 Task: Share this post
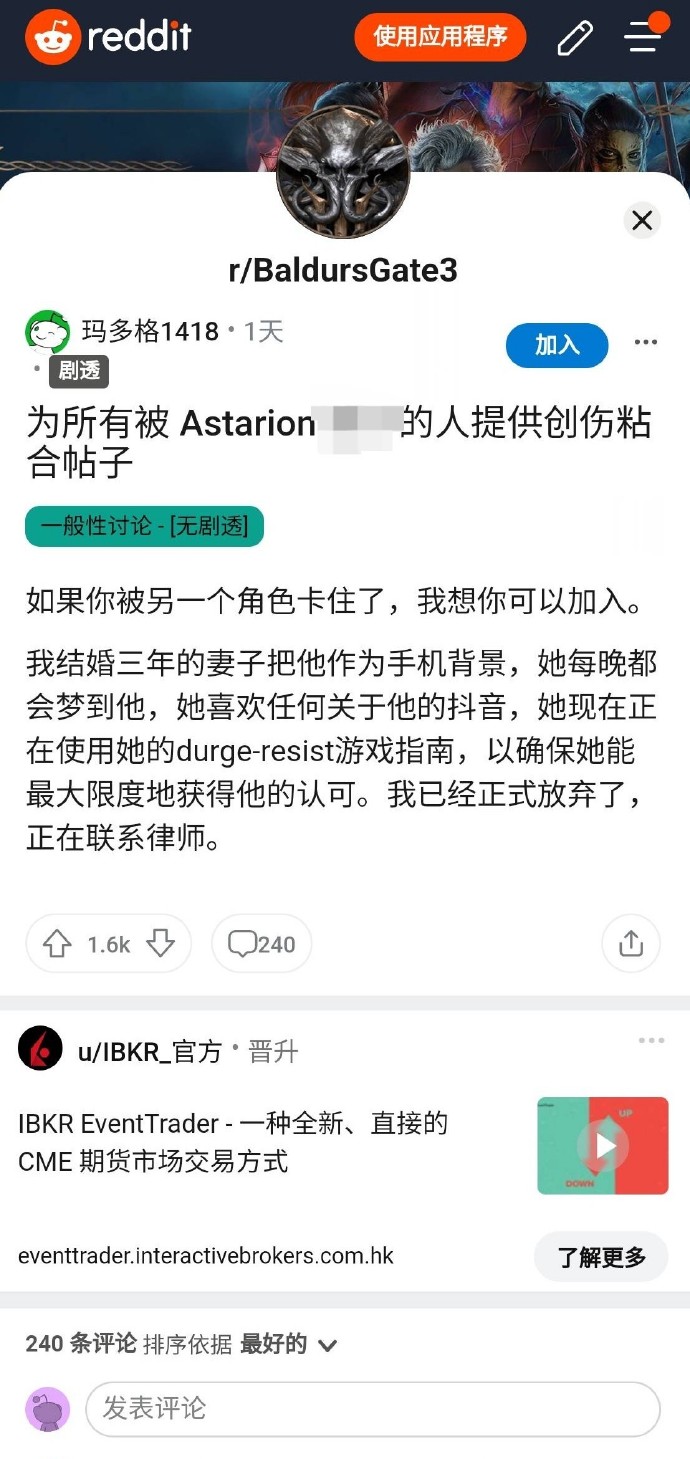coord(631,944)
